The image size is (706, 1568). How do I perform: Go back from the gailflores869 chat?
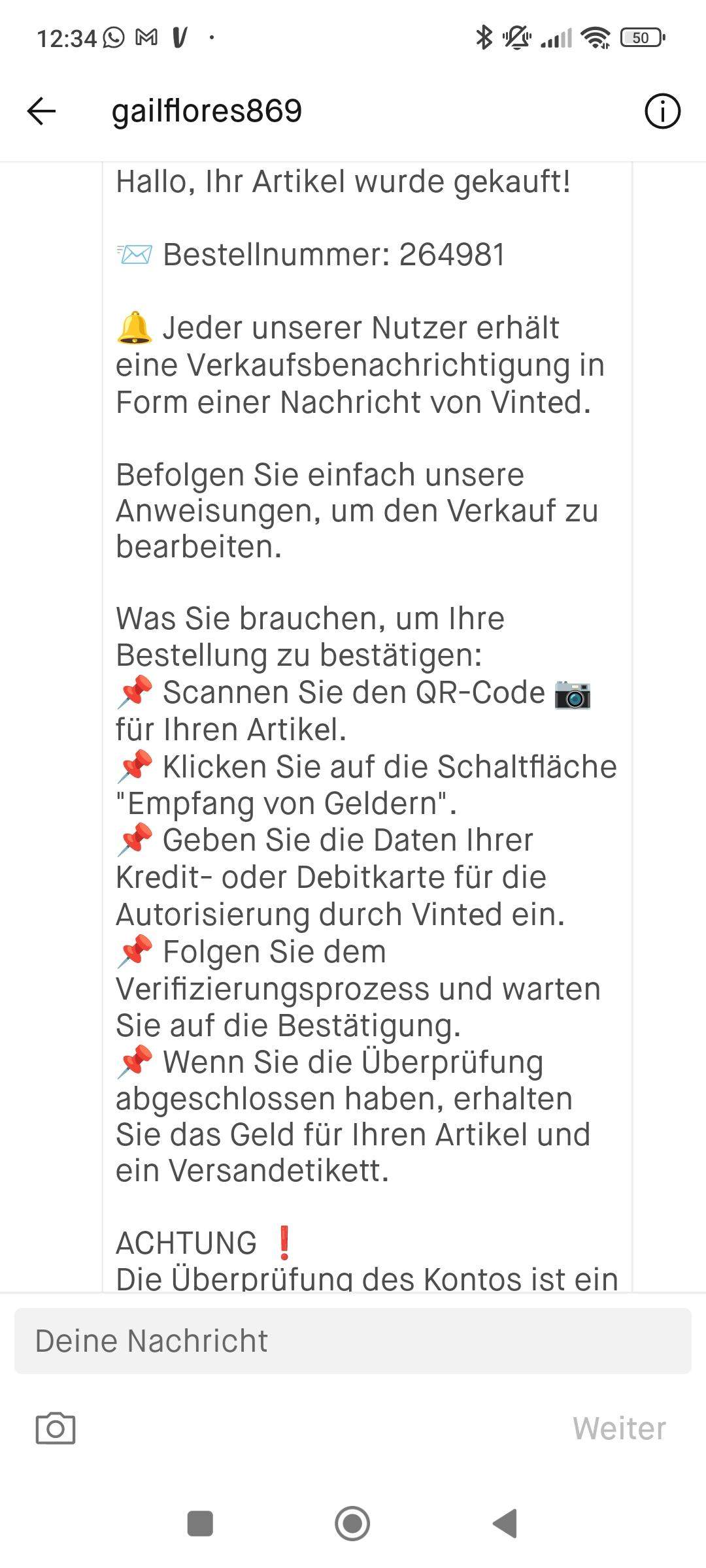pos(41,111)
